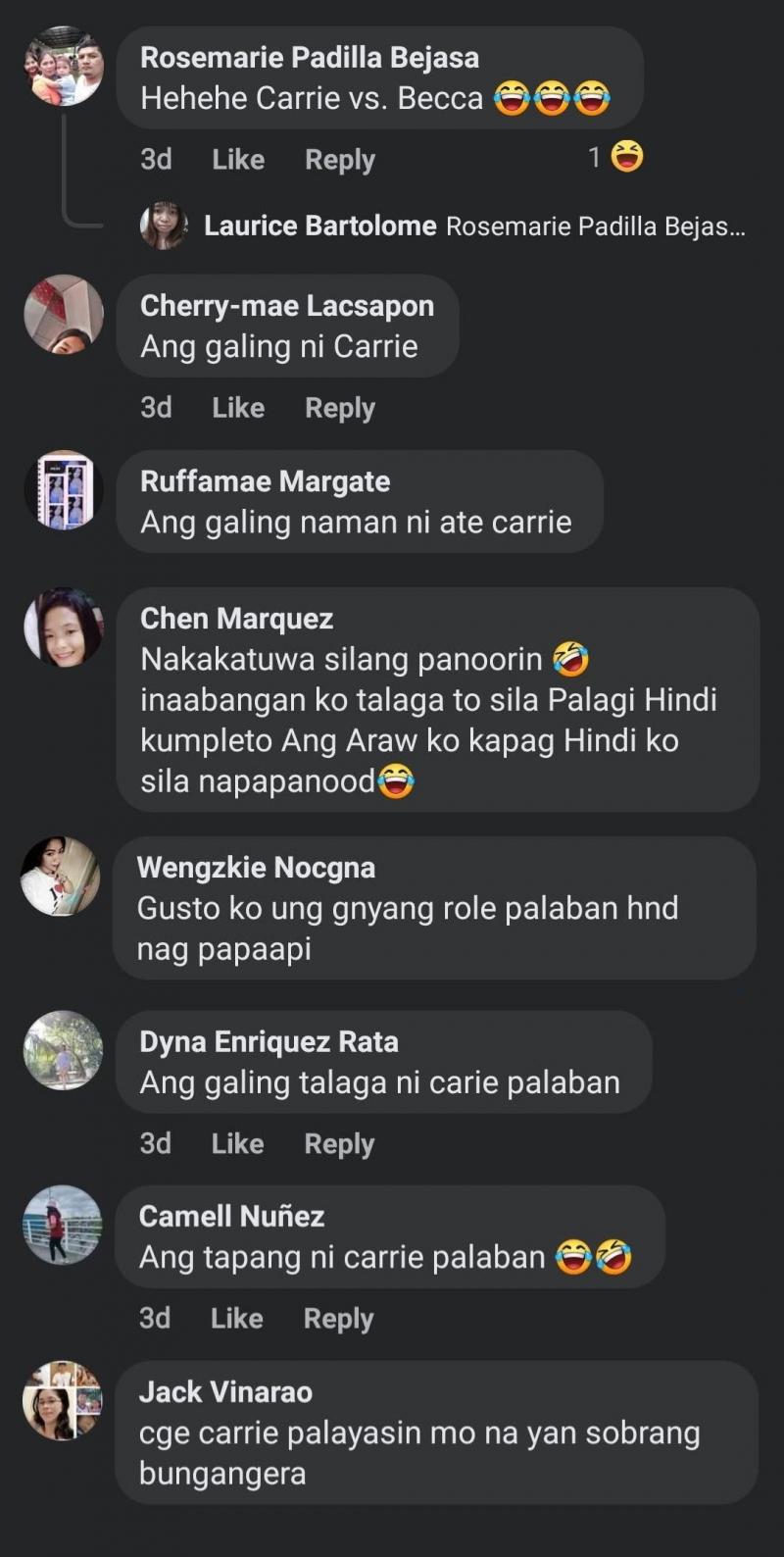Like Cherry-mae Lacsapon's comment
This screenshot has width=784, height=1557.
(238, 407)
